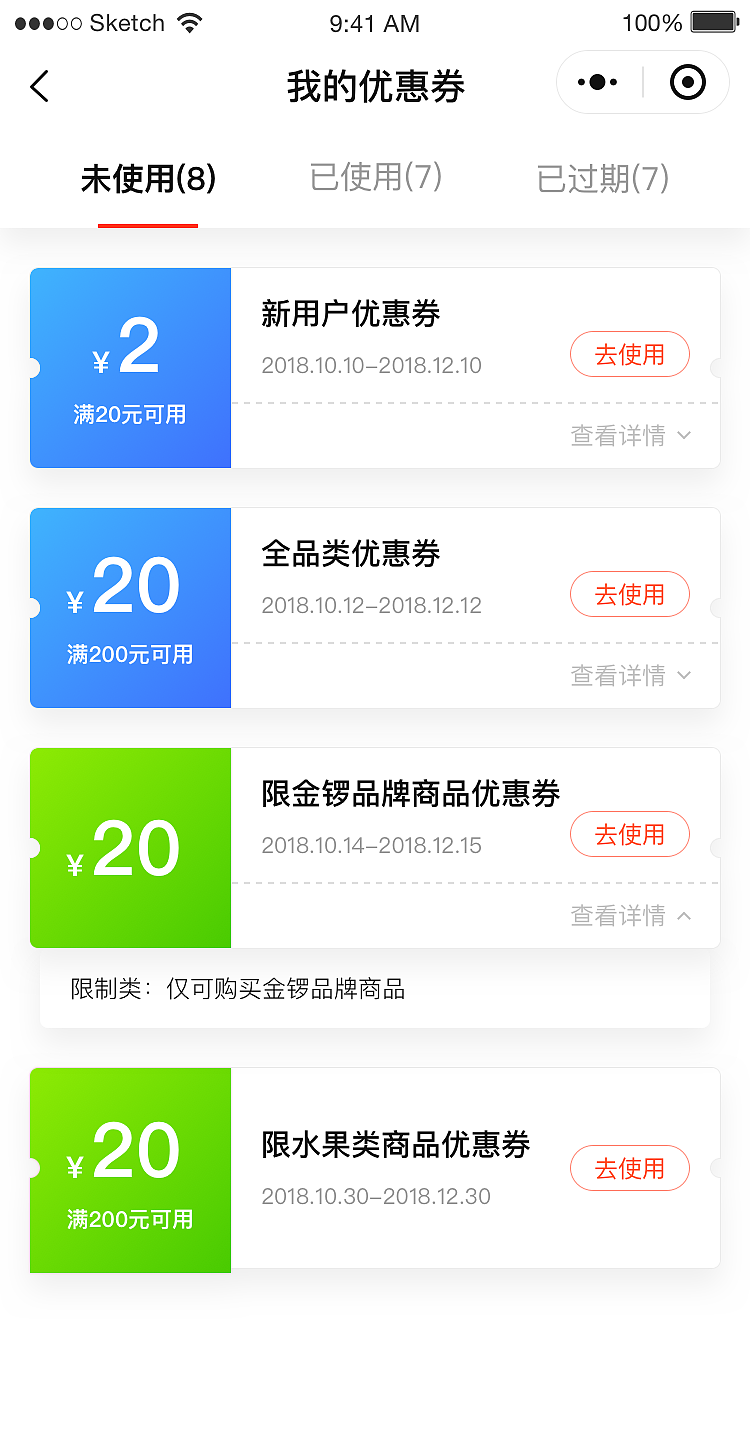Select the 未使用(8) tab
The image size is (750, 1446).
pyautogui.click(x=148, y=176)
